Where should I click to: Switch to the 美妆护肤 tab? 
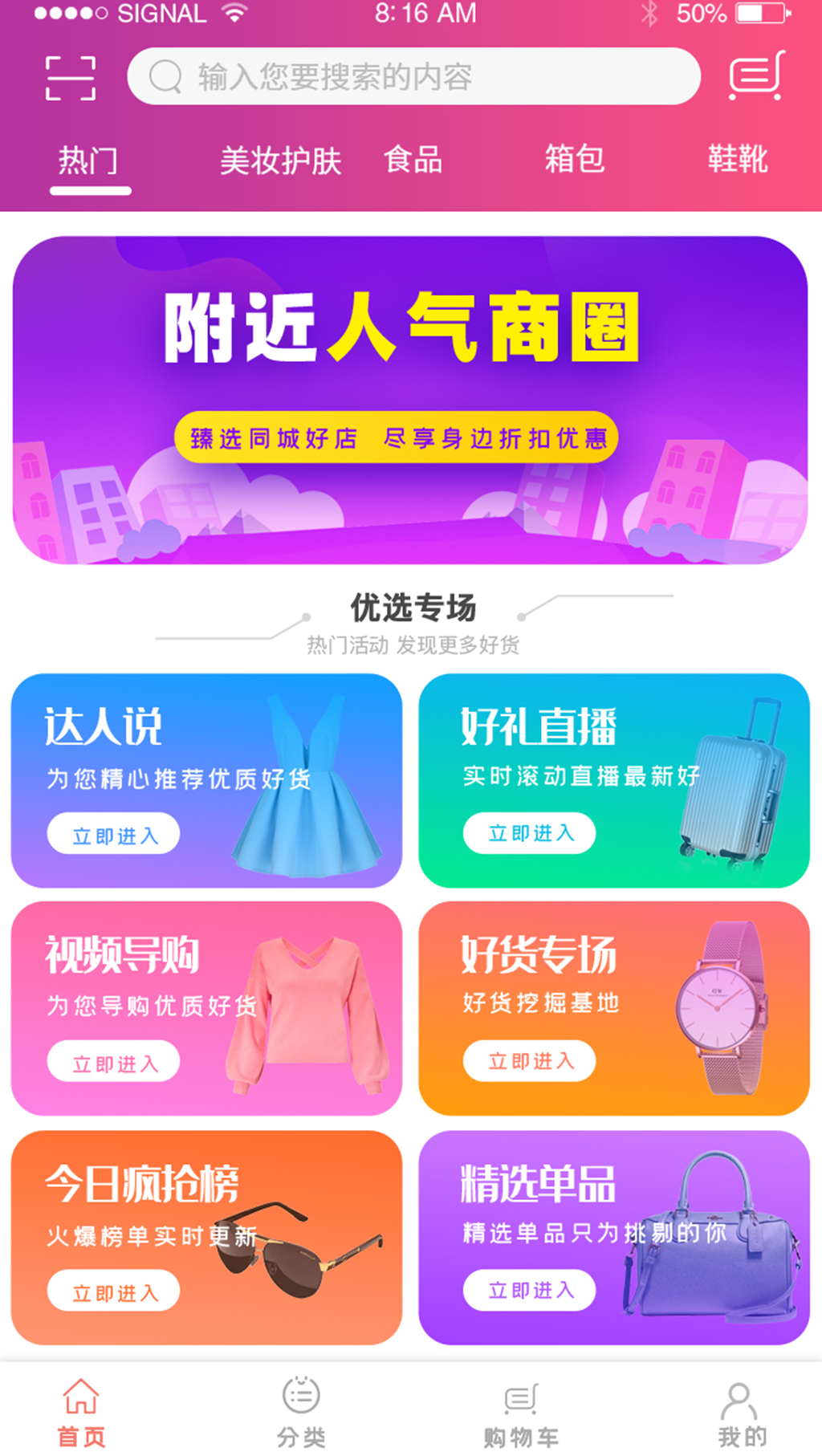(281, 161)
